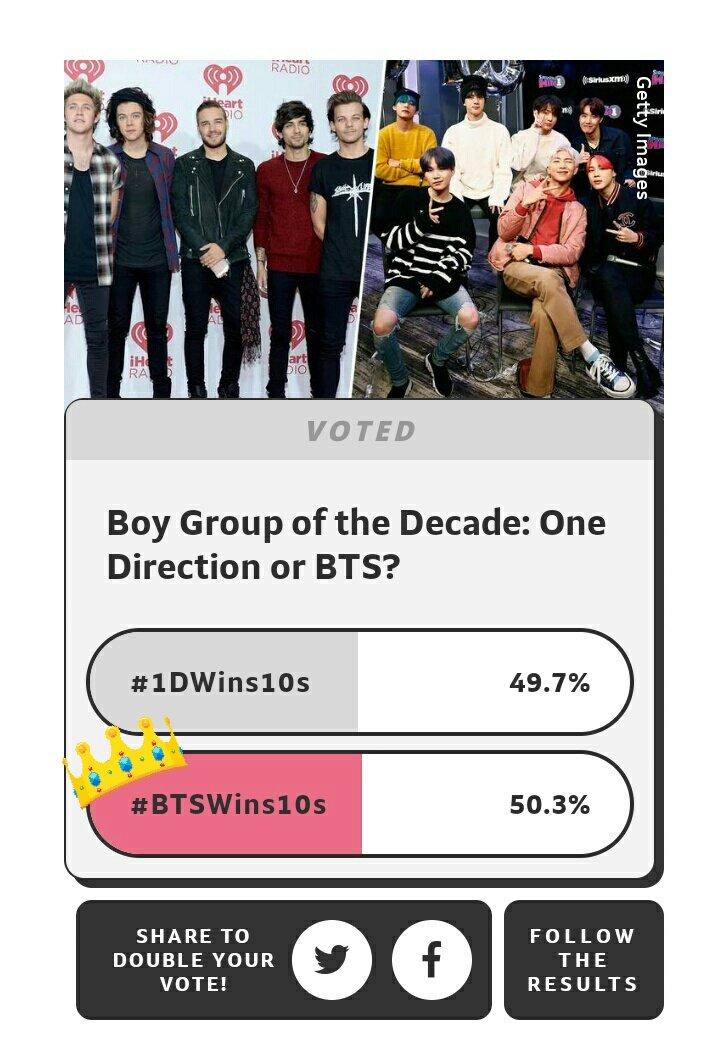Choose the #BTSWins10s poll option

coord(360,805)
